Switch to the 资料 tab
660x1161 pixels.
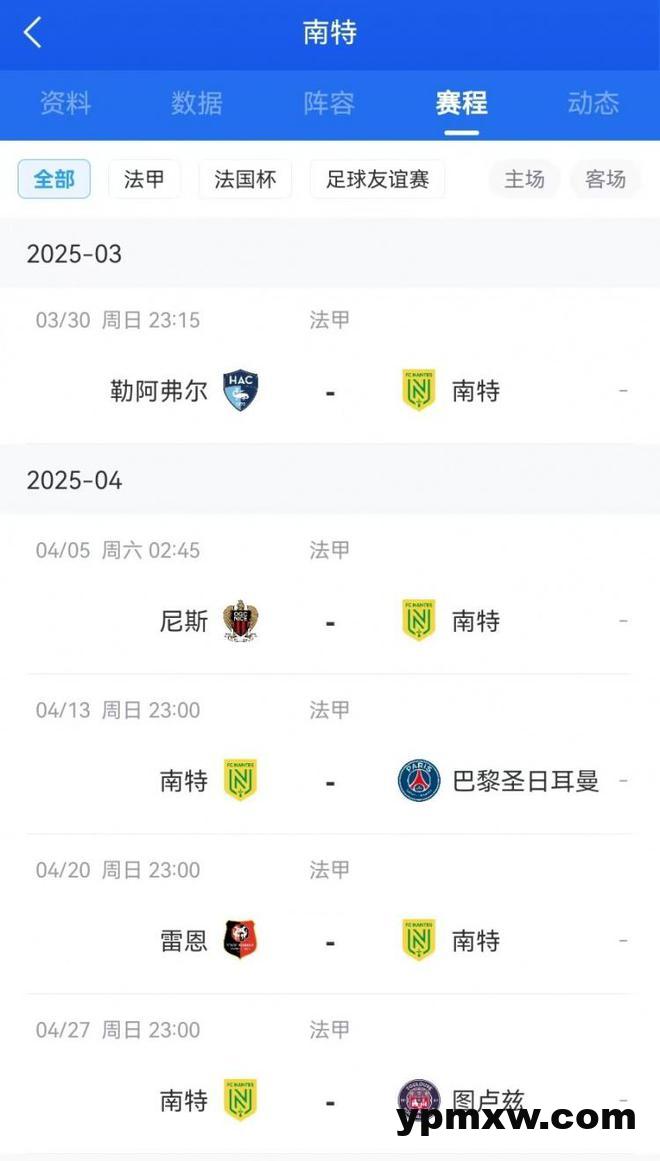(x=66, y=103)
